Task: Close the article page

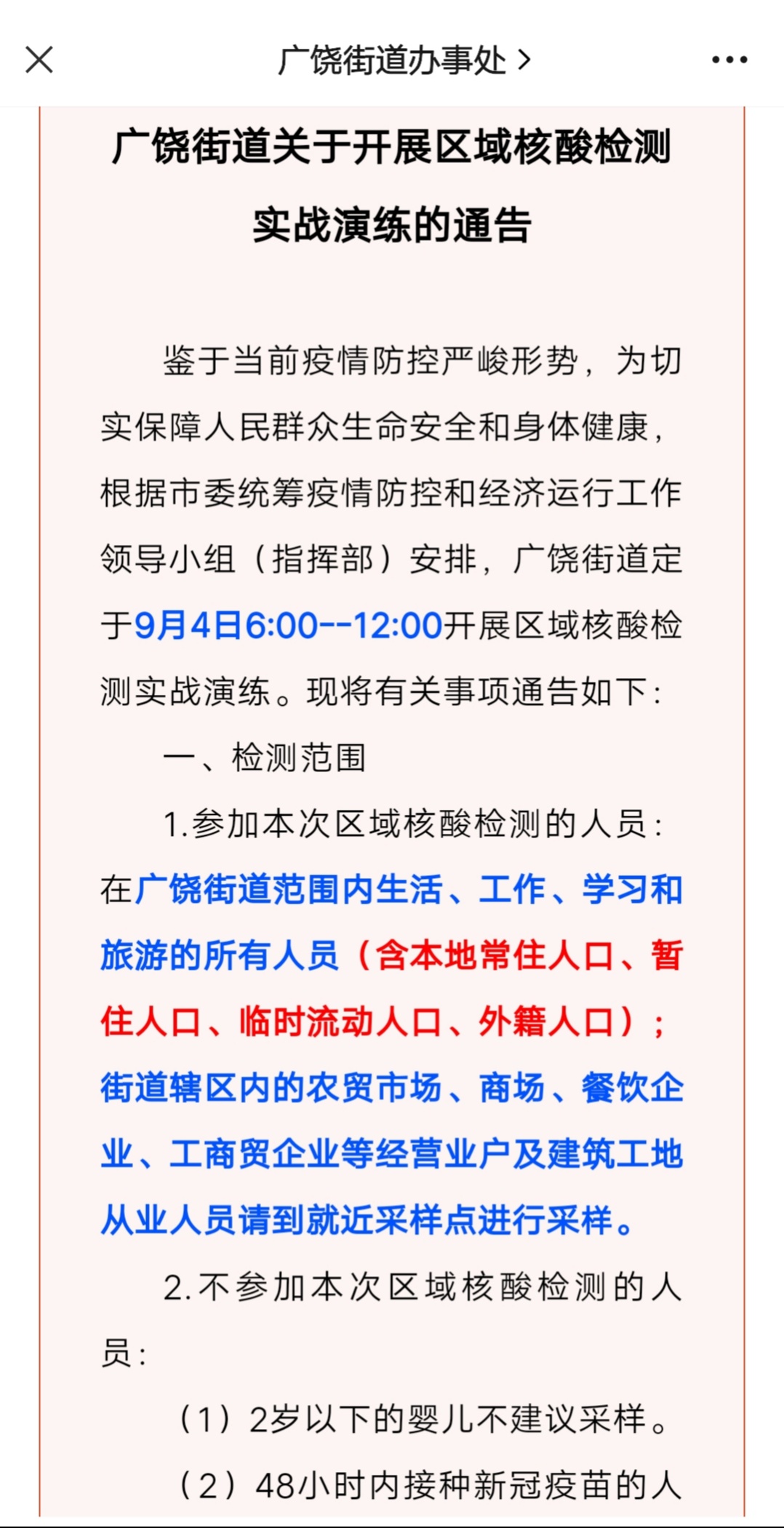Action: (x=39, y=60)
